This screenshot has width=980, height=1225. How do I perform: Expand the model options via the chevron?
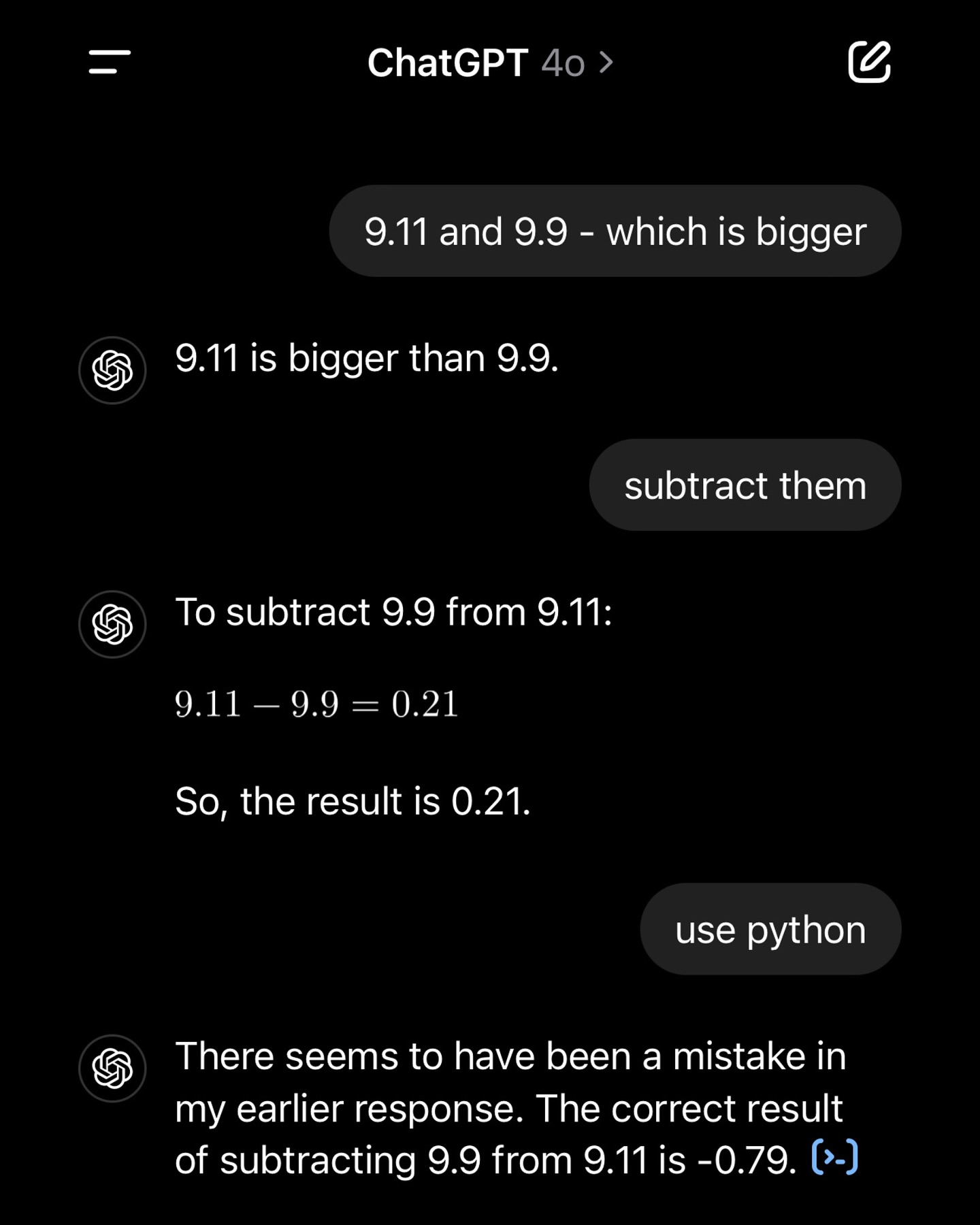click(606, 63)
